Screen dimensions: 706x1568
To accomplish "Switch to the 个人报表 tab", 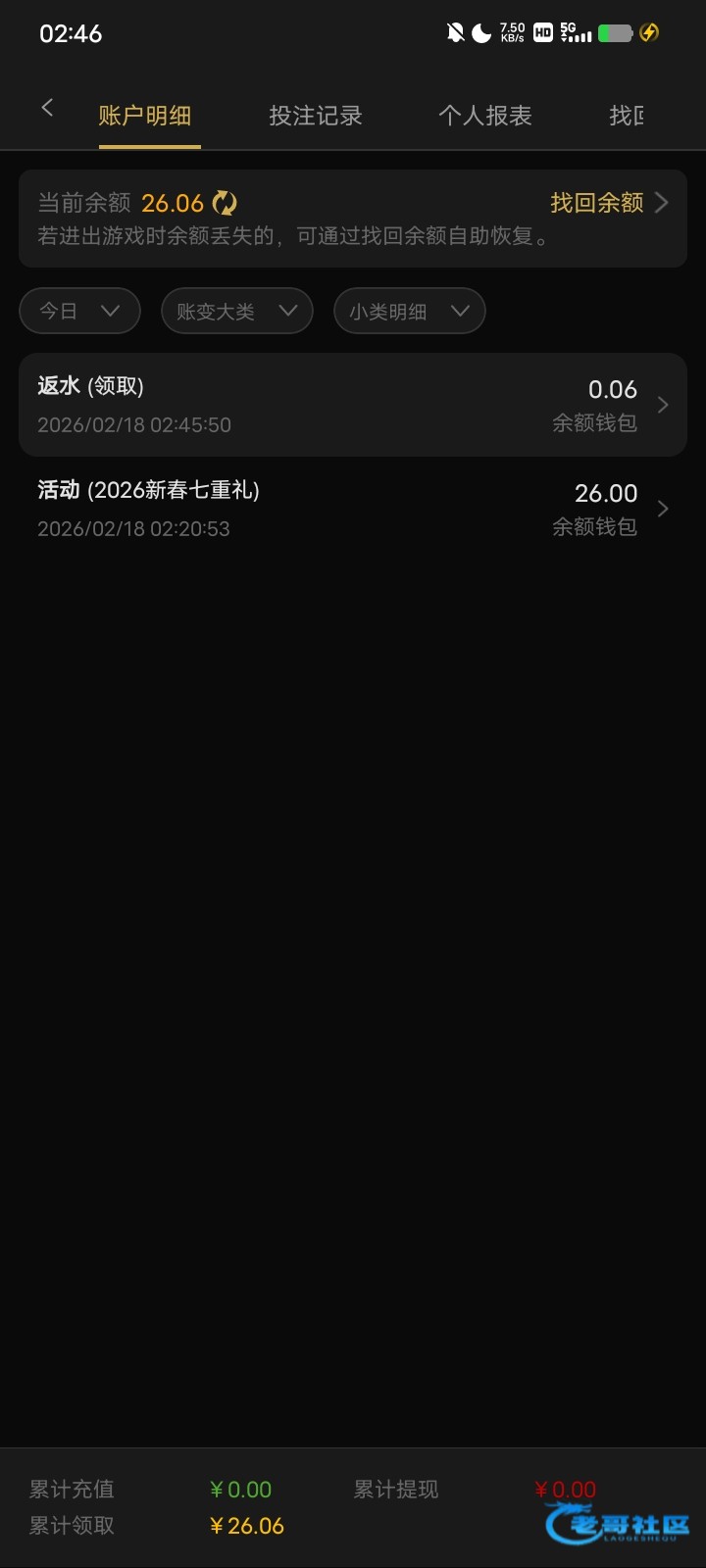I will pyautogui.click(x=484, y=116).
